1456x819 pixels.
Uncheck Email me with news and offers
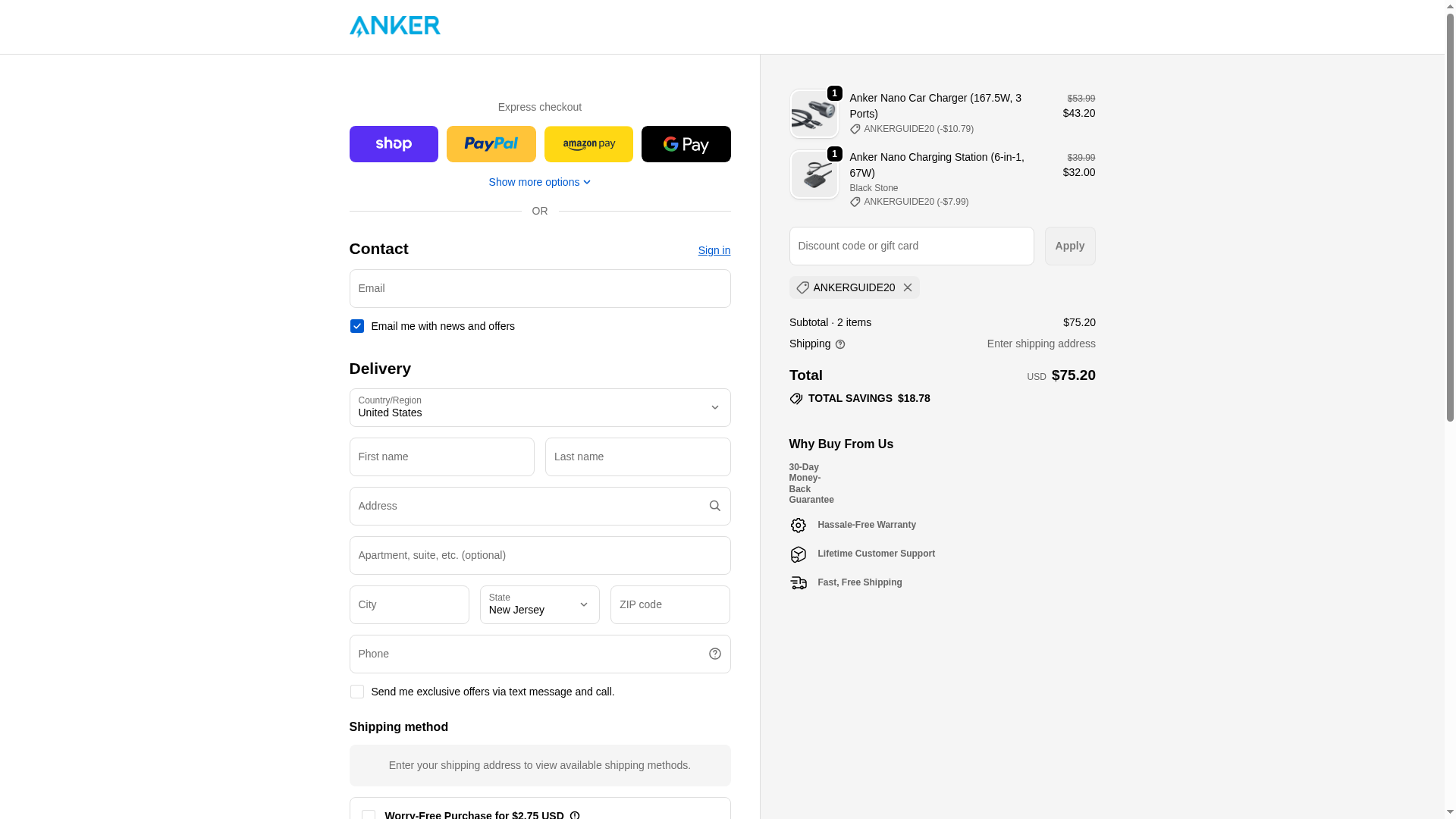tap(357, 326)
